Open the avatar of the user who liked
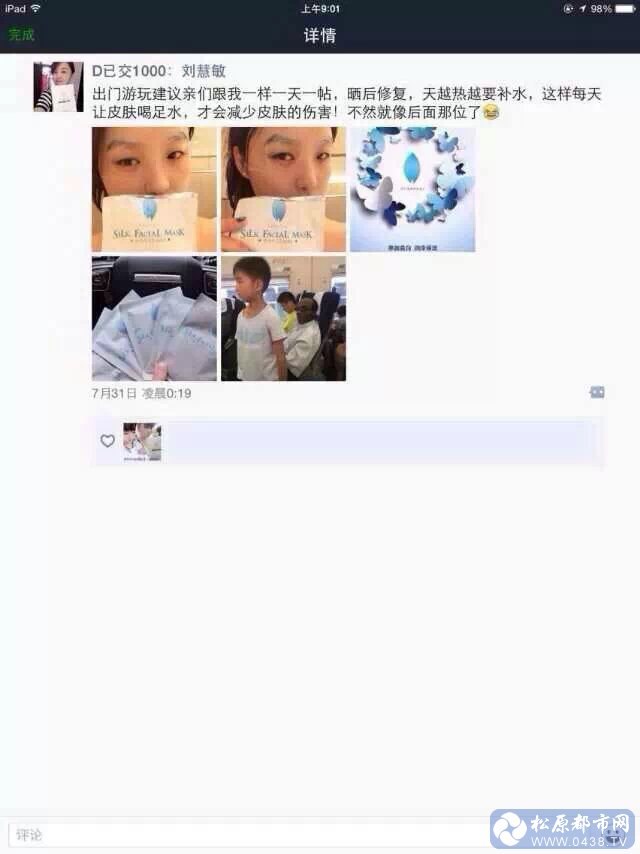 [142, 441]
